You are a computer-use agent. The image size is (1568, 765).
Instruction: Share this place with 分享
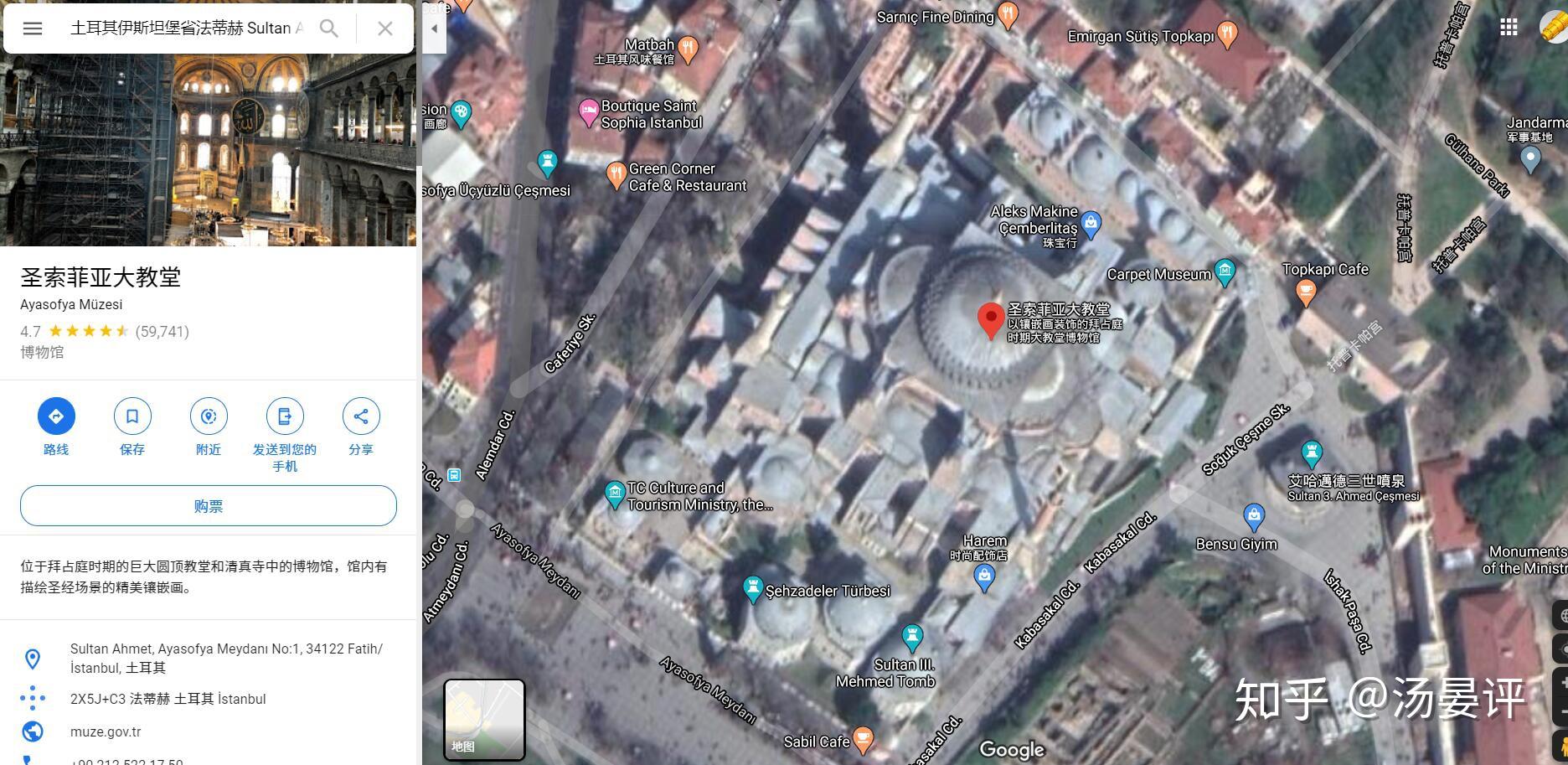point(361,416)
